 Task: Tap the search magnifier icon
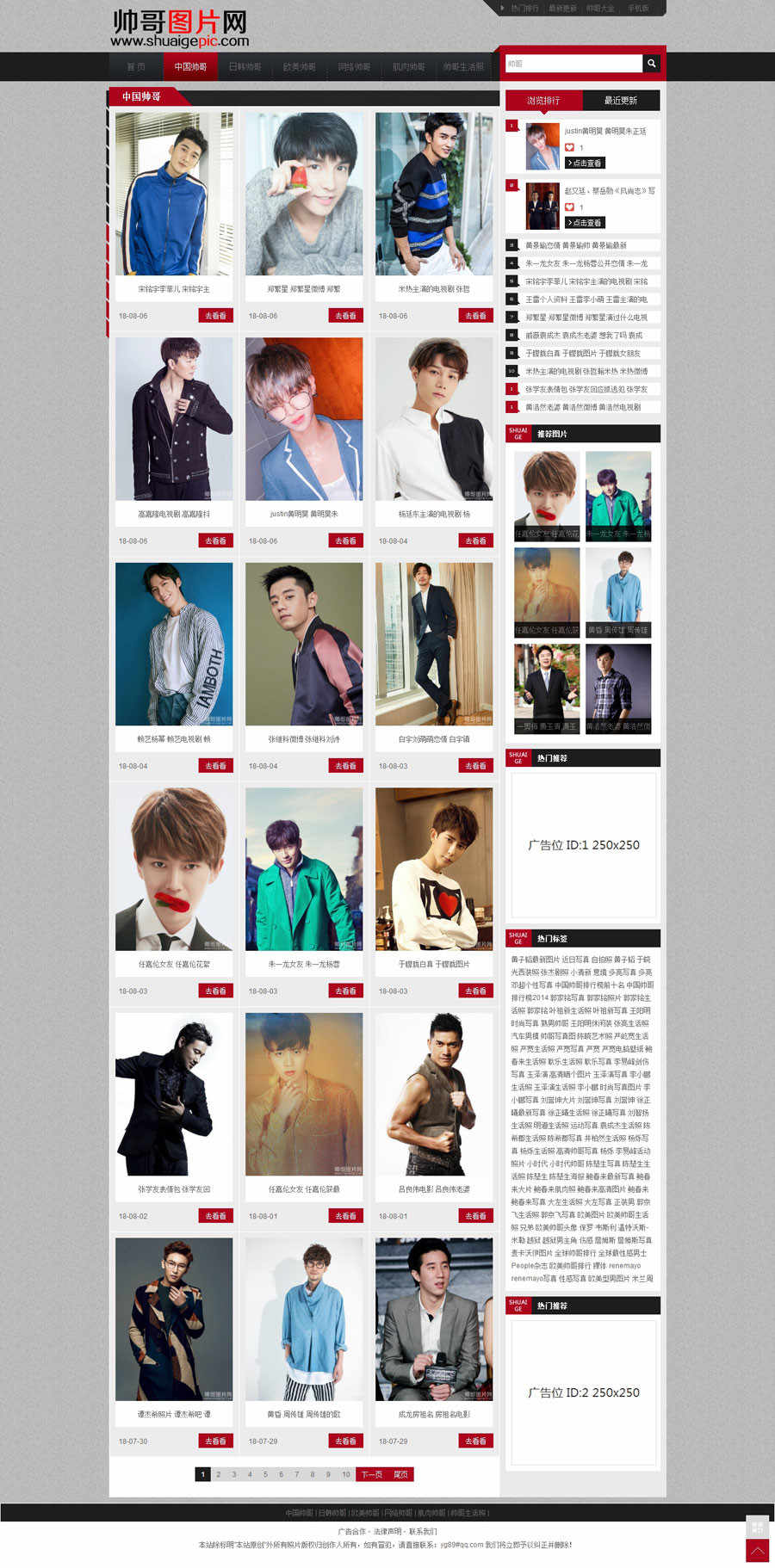[x=653, y=64]
